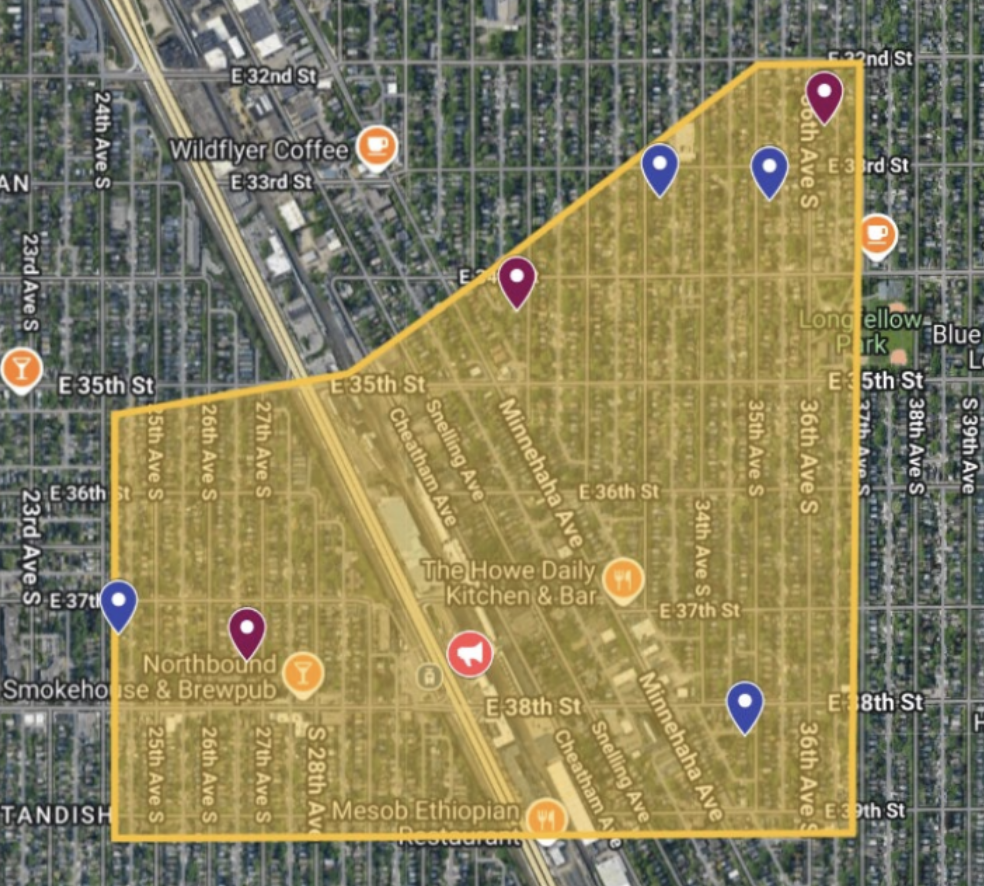Tap the red megaphone alert marker
Viewport: 984px width, 886px height.
click(x=469, y=654)
